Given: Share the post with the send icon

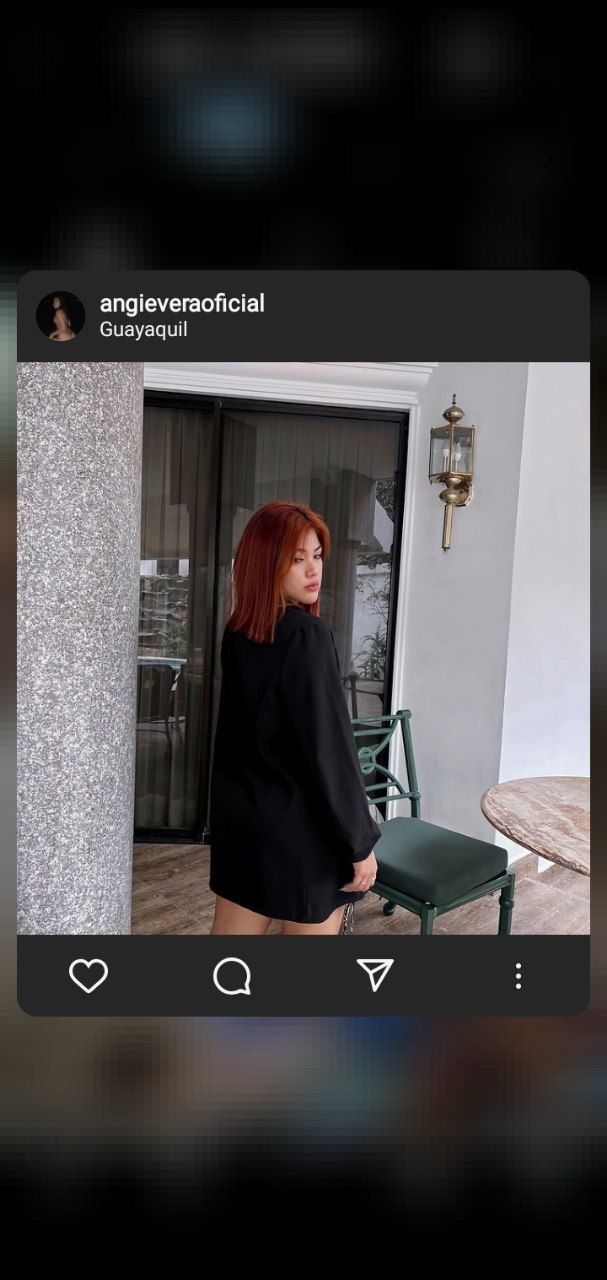Looking at the screenshot, I should point(375,975).
